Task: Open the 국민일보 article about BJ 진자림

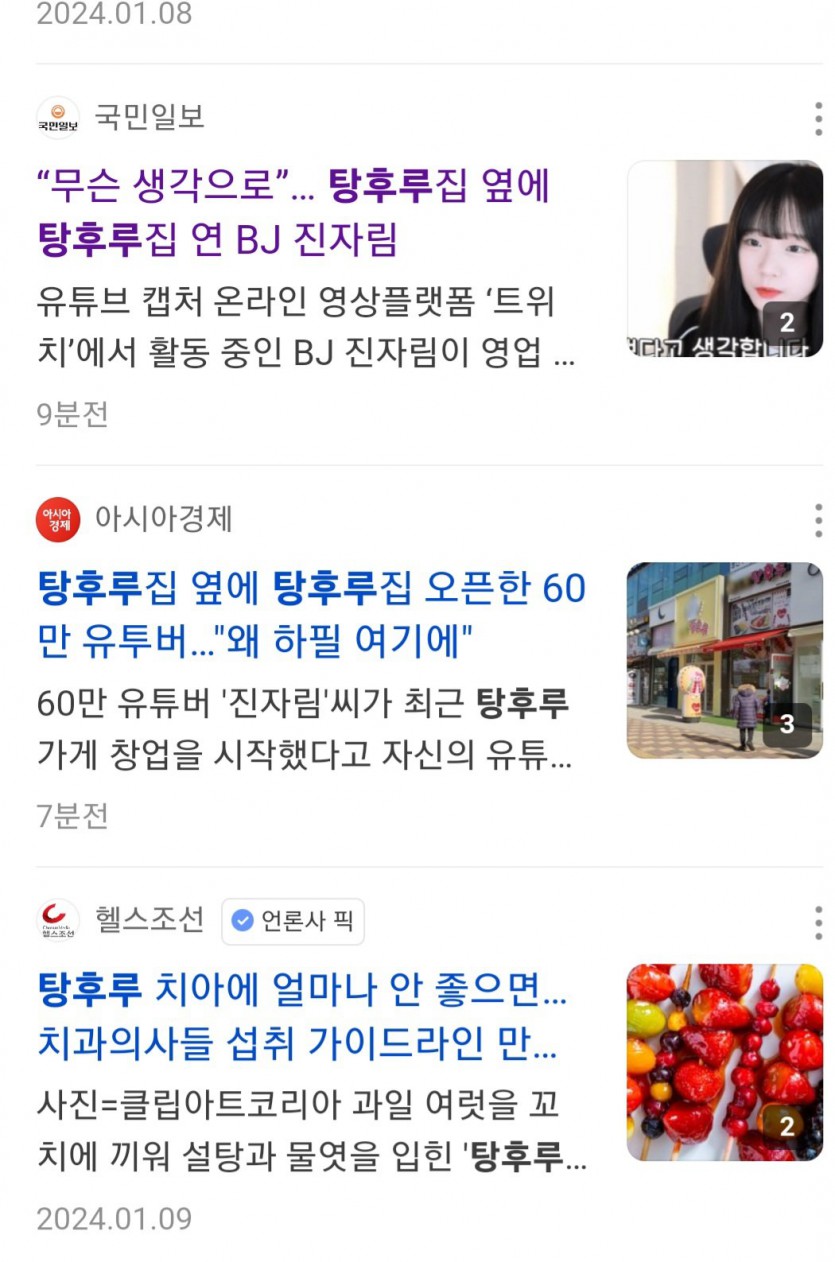Action: pos(294,212)
